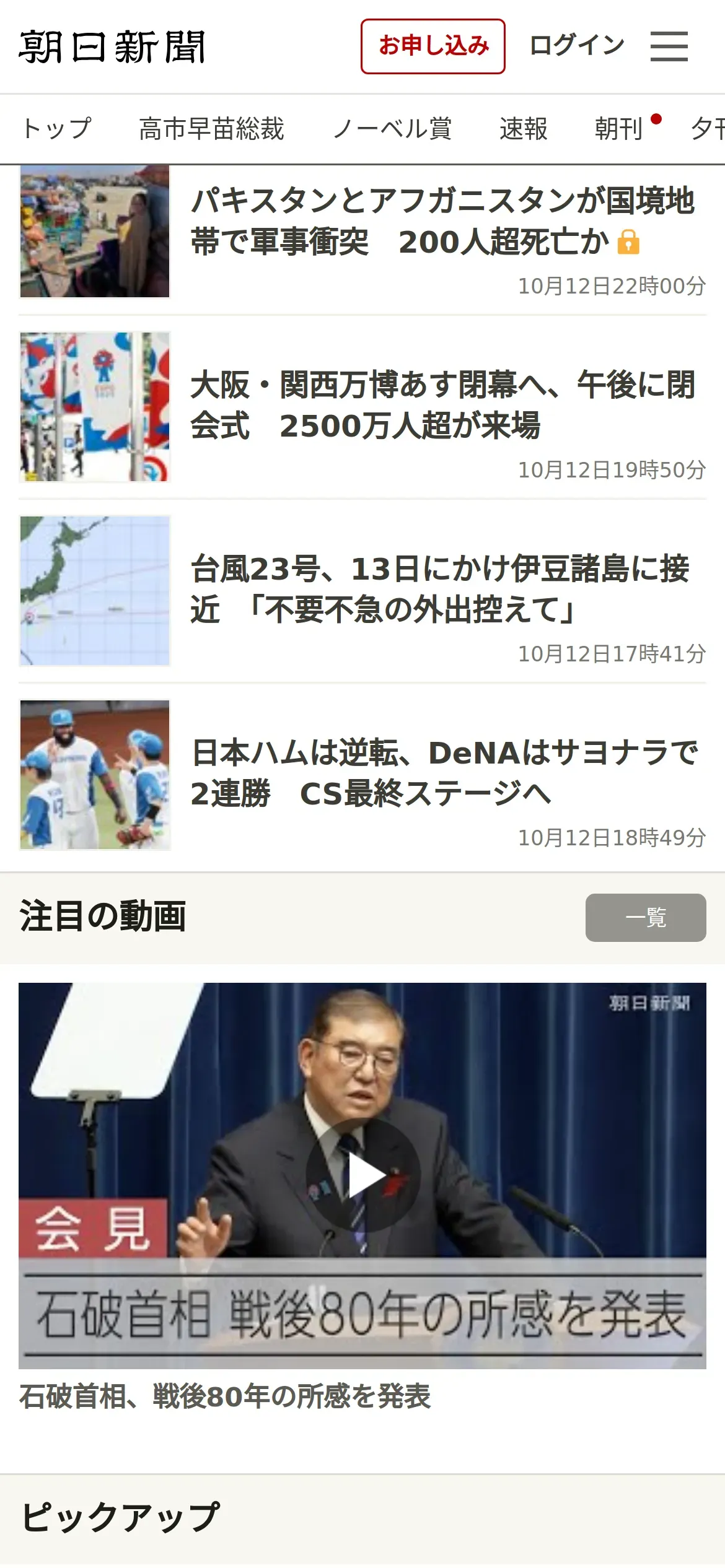This screenshot has height=1568, width=725.
Task: Open the 大阪・関西万博 closing article
Action: 442,405
